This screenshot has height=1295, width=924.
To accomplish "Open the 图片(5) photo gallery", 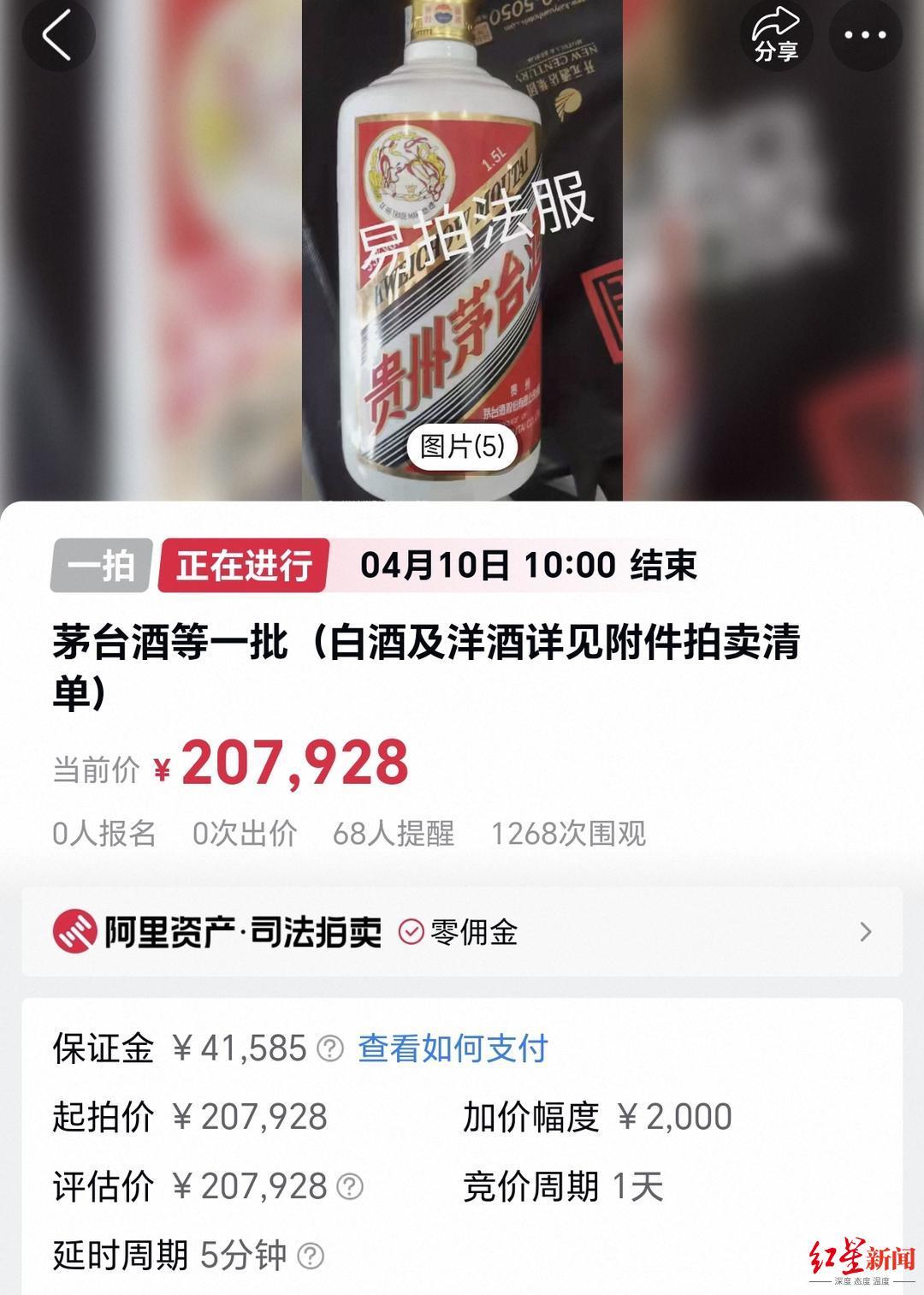I will click(x=462, y=446).
